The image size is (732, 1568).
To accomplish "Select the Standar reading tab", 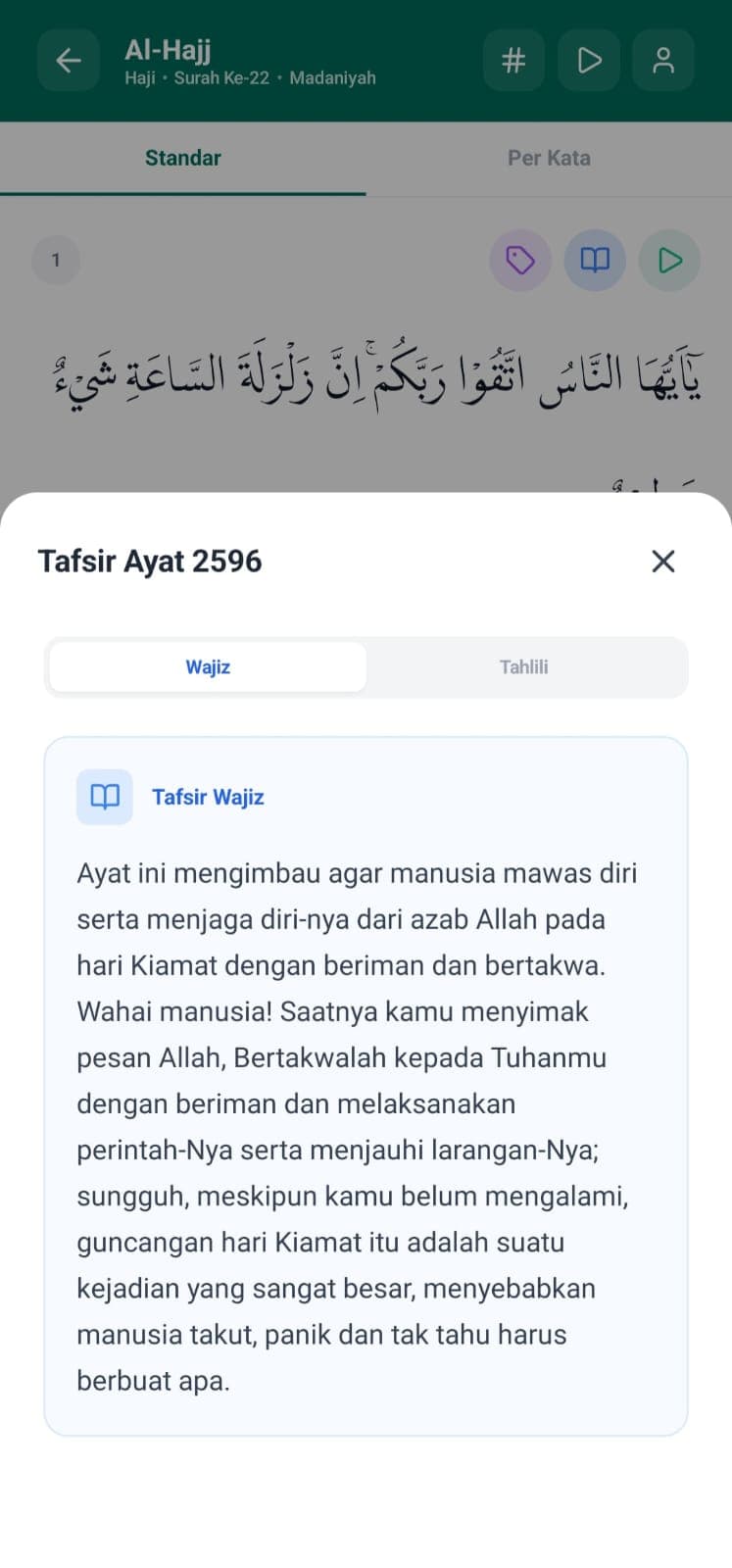I will 183,158.
